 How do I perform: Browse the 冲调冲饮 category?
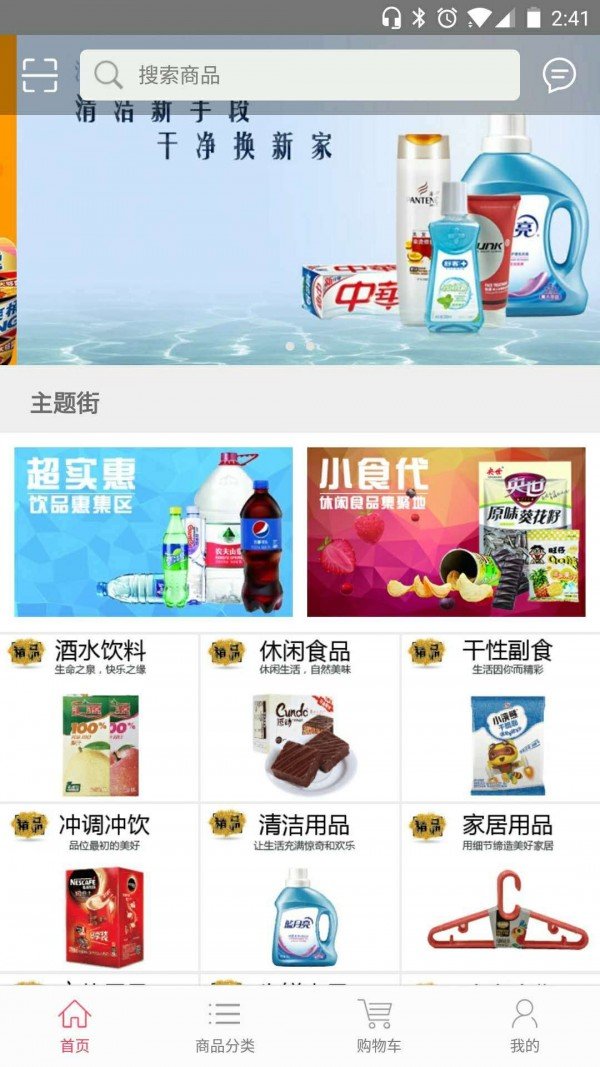point(99,887)
